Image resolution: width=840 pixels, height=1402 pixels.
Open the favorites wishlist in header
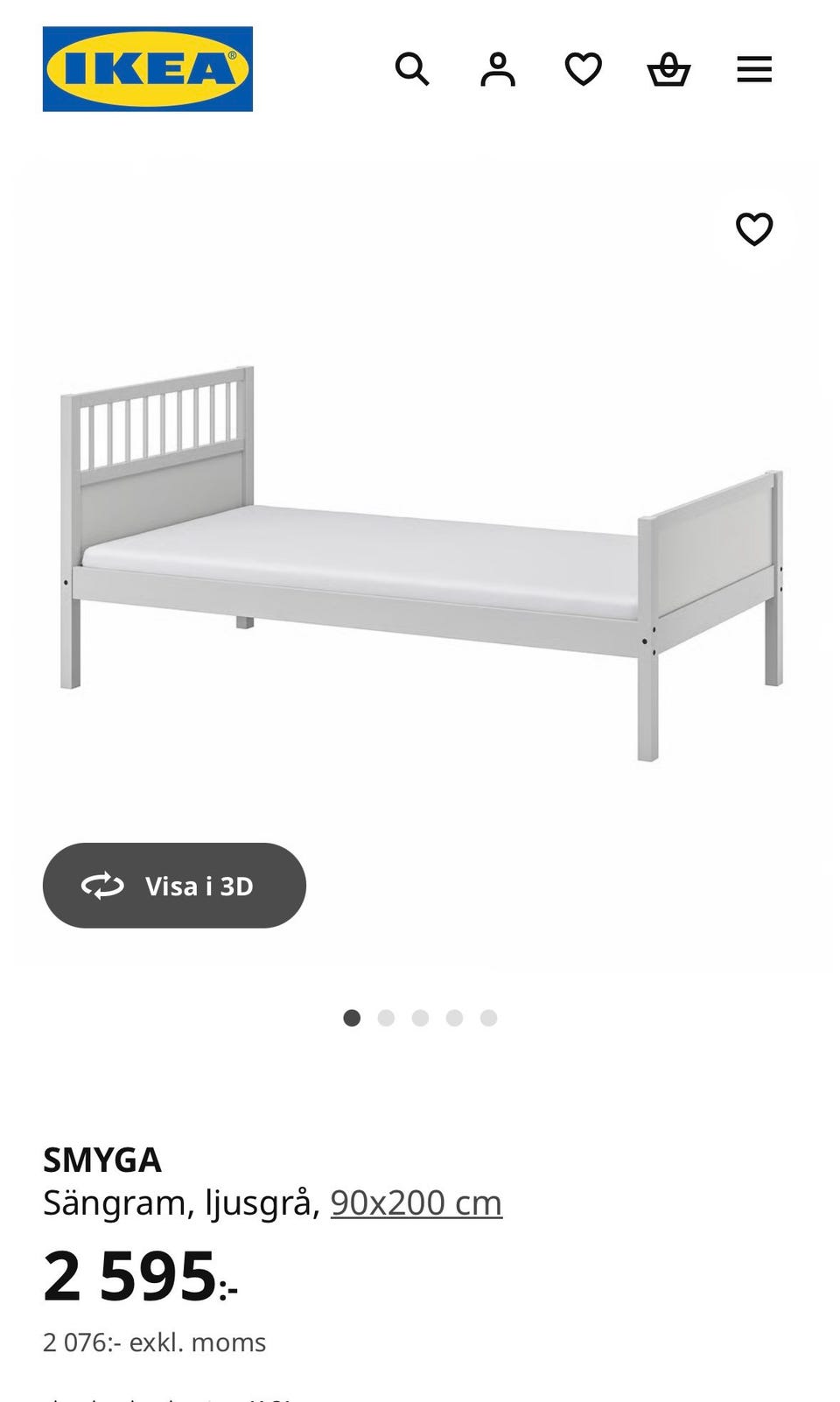pyautogui.click(x=583, y=69)
